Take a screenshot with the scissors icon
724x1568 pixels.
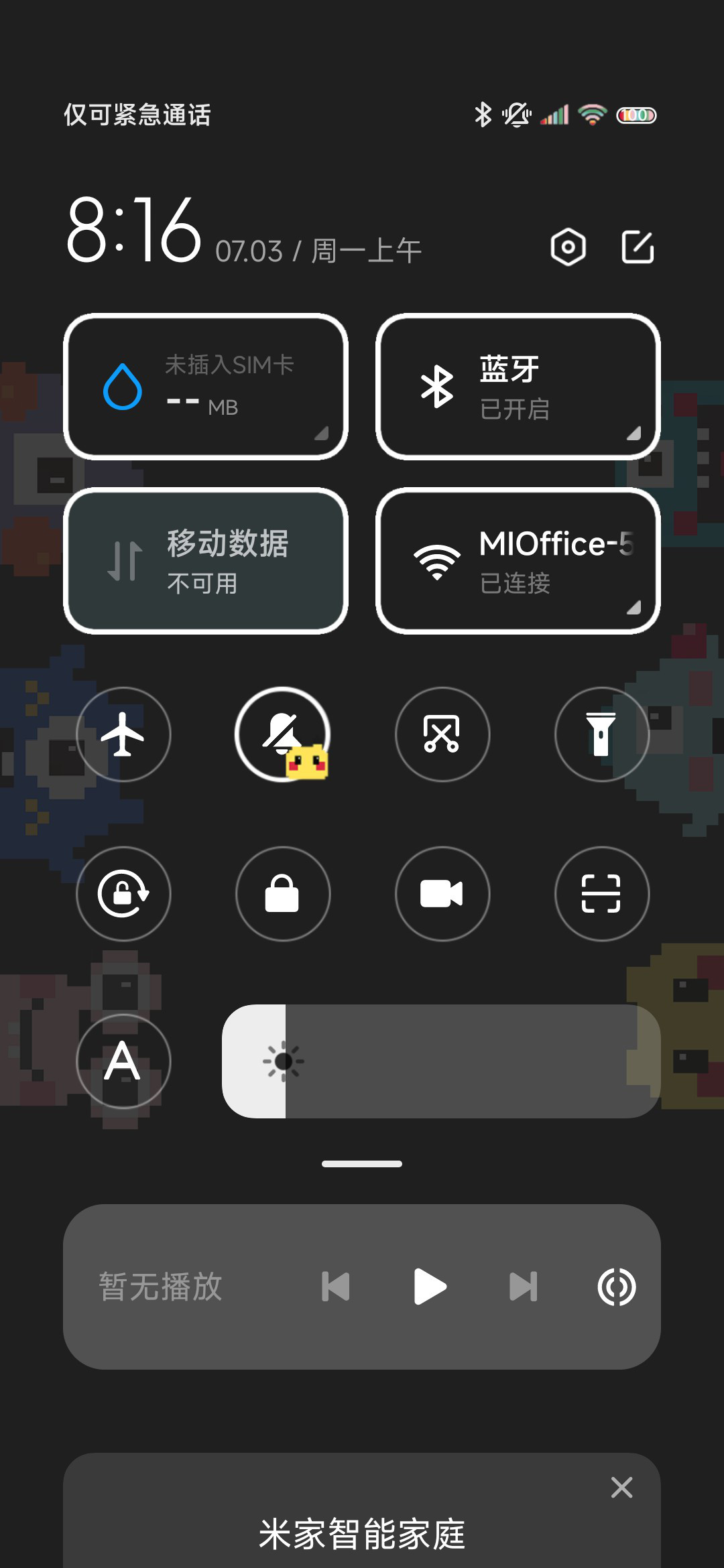click(x=442, y=734)
